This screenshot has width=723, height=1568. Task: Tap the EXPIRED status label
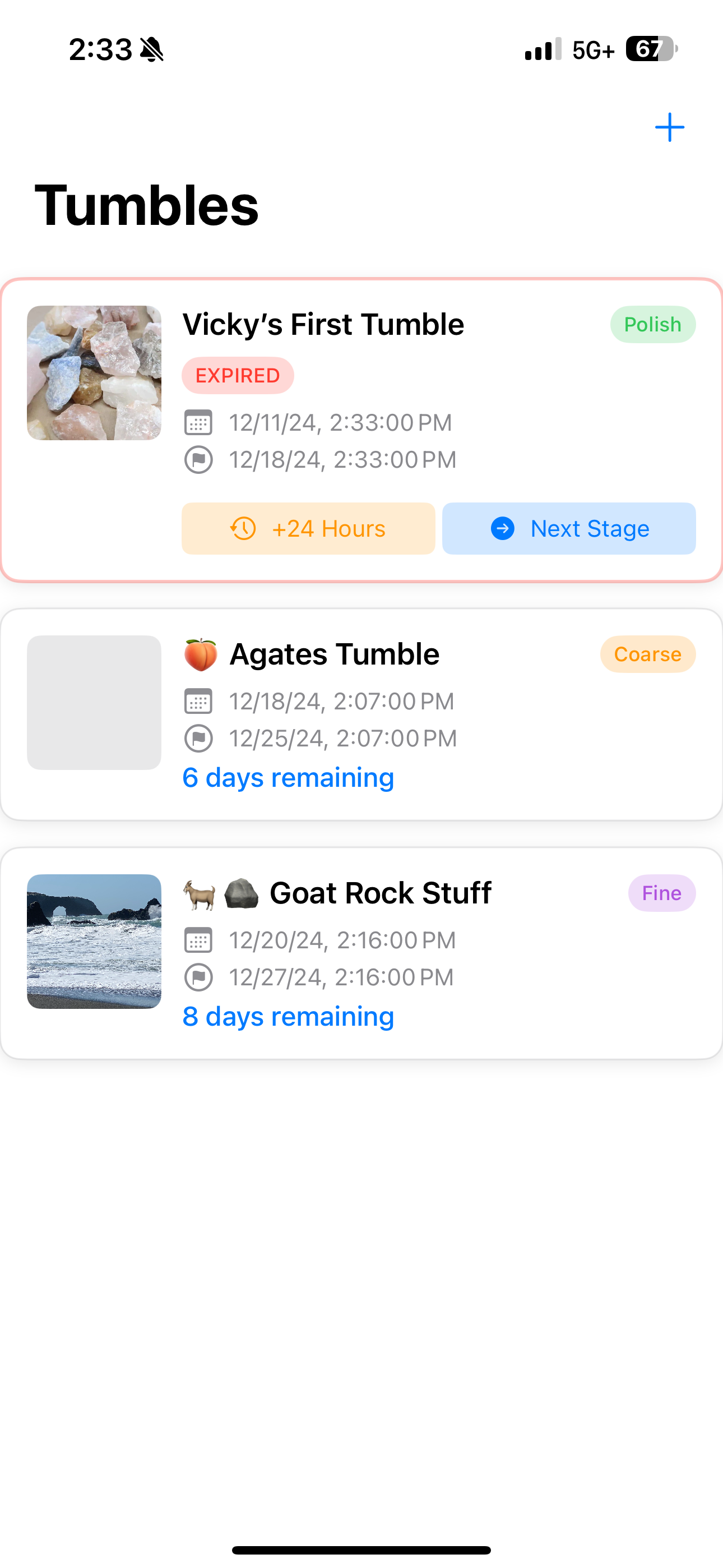237,375
